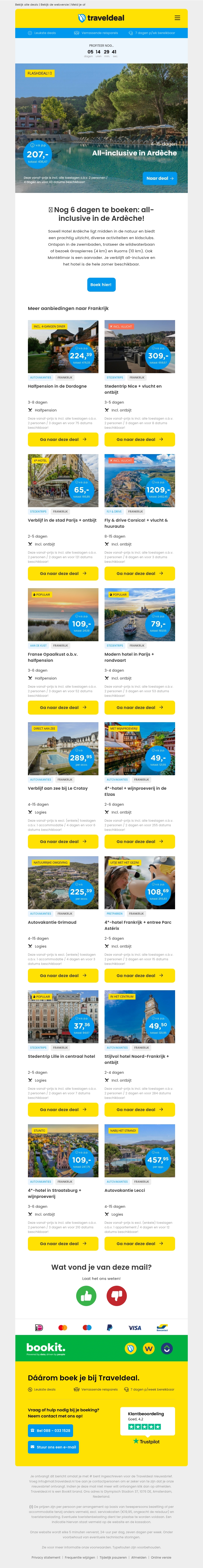Go to the Stedentrip Lille deal
203x1568 pixels.
pos(63,1109)
